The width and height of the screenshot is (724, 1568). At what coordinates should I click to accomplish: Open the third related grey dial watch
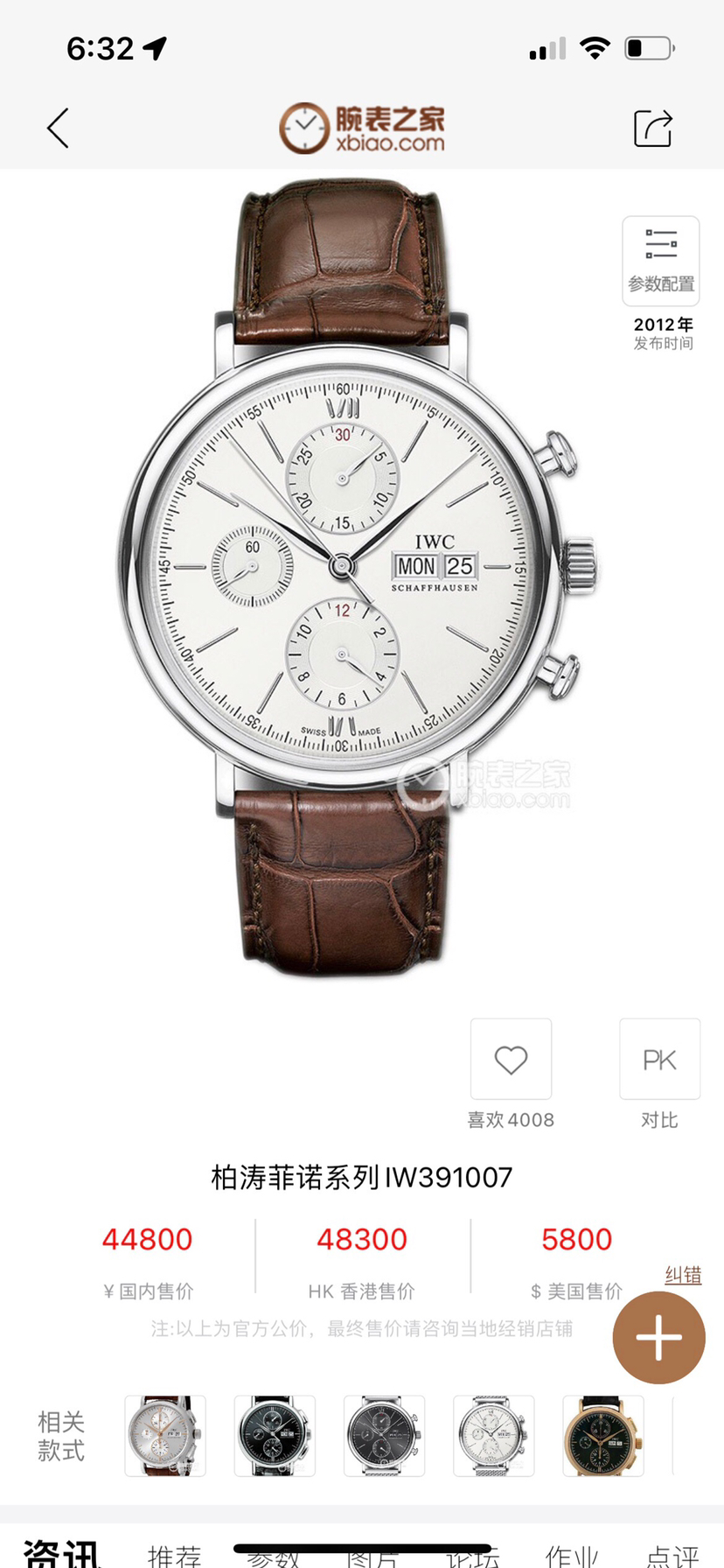[384, 1436]
